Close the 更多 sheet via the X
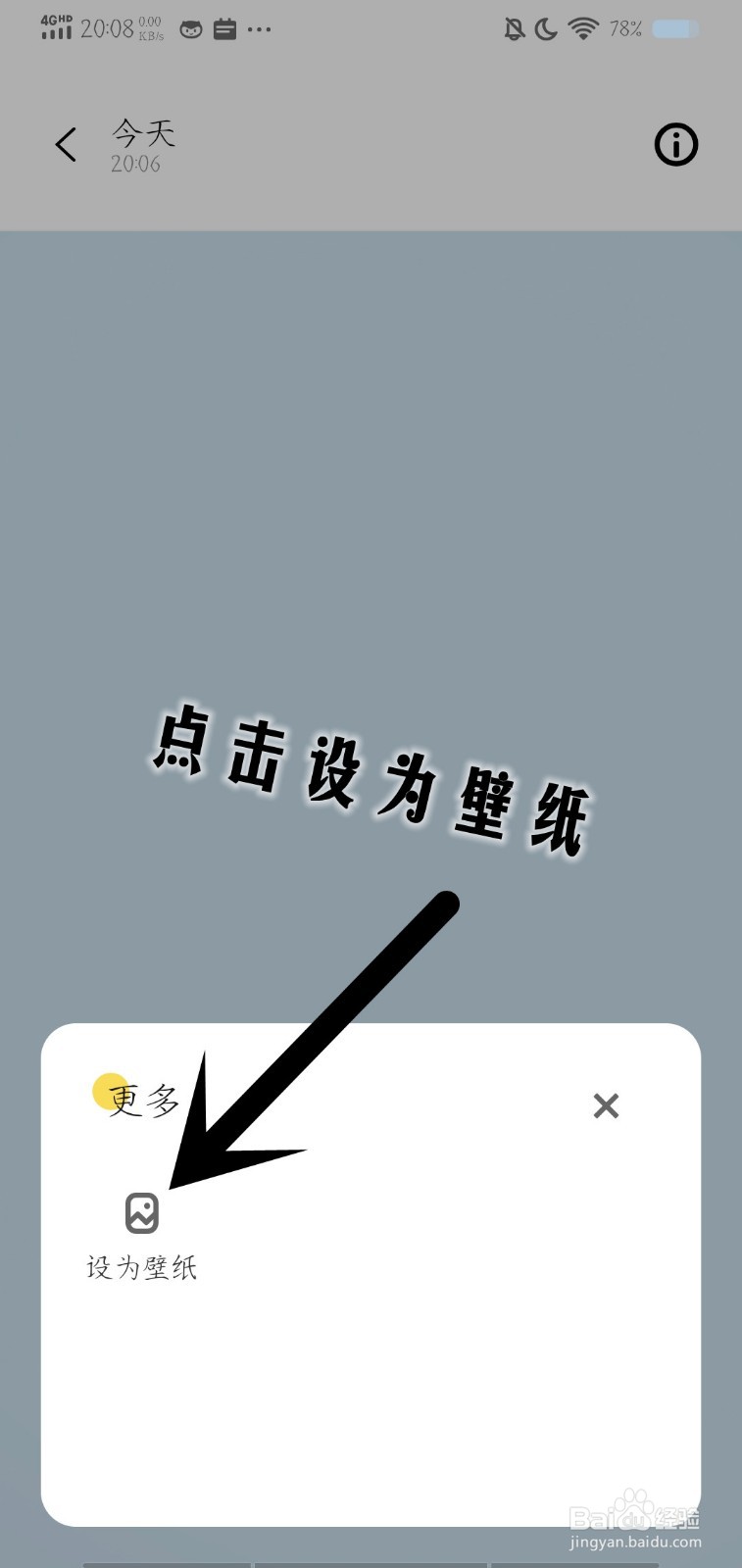Image resolution: width=742 pixels, height=1568 pixels. (x=606, y=1105)
